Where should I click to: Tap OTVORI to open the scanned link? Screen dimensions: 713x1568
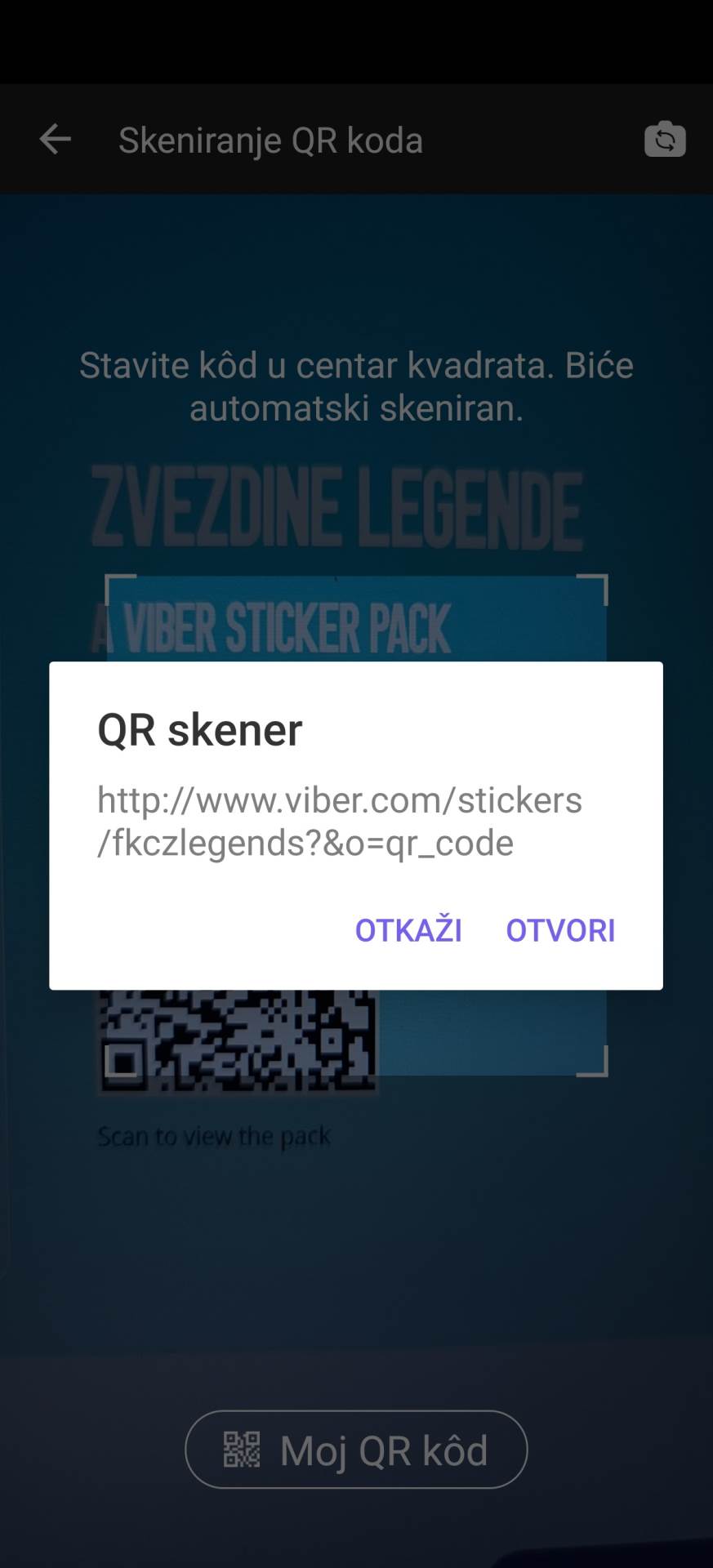click(560, 930)
